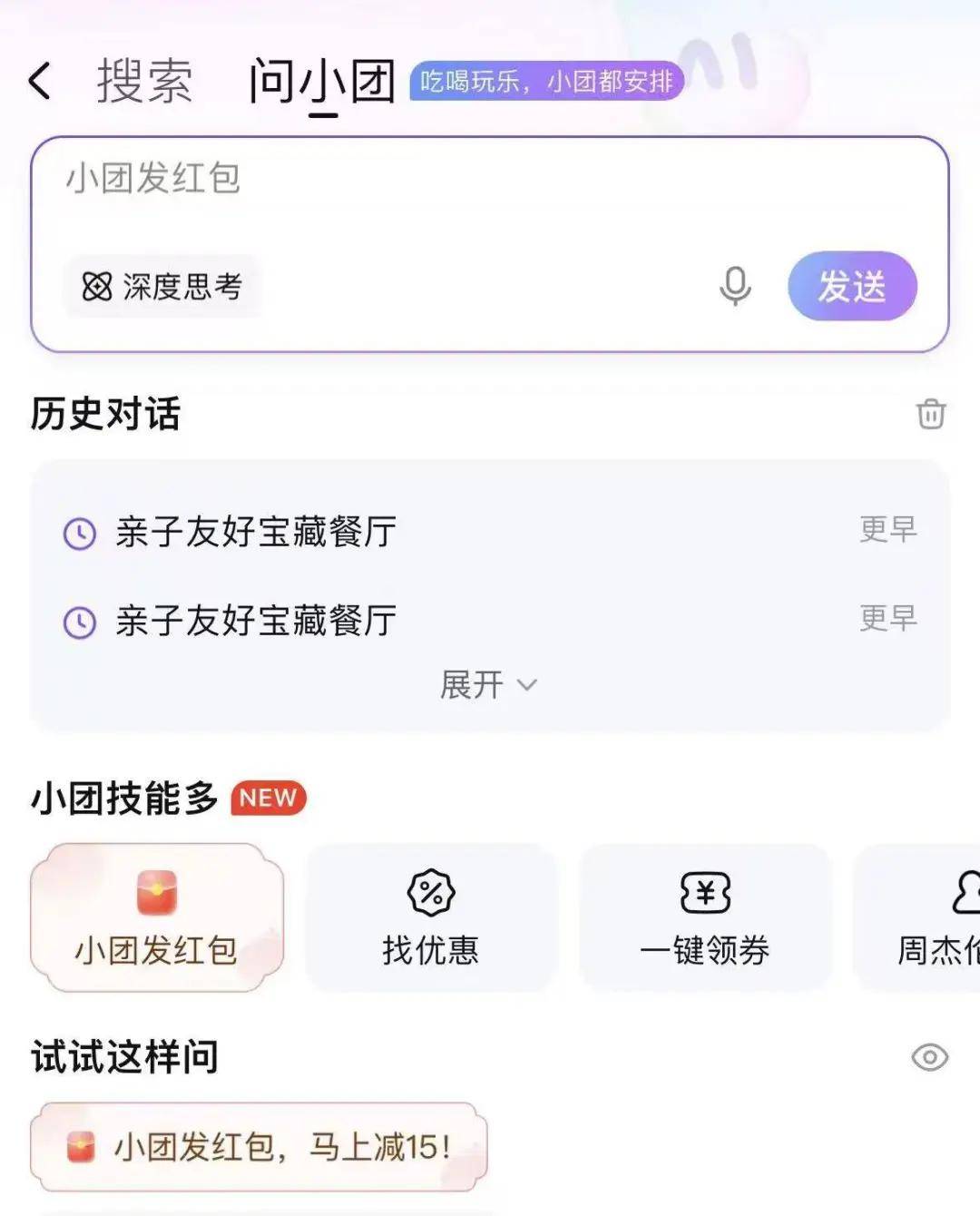
Task: Clear 历史对话 using the trash icon
Action: point(931,416)
